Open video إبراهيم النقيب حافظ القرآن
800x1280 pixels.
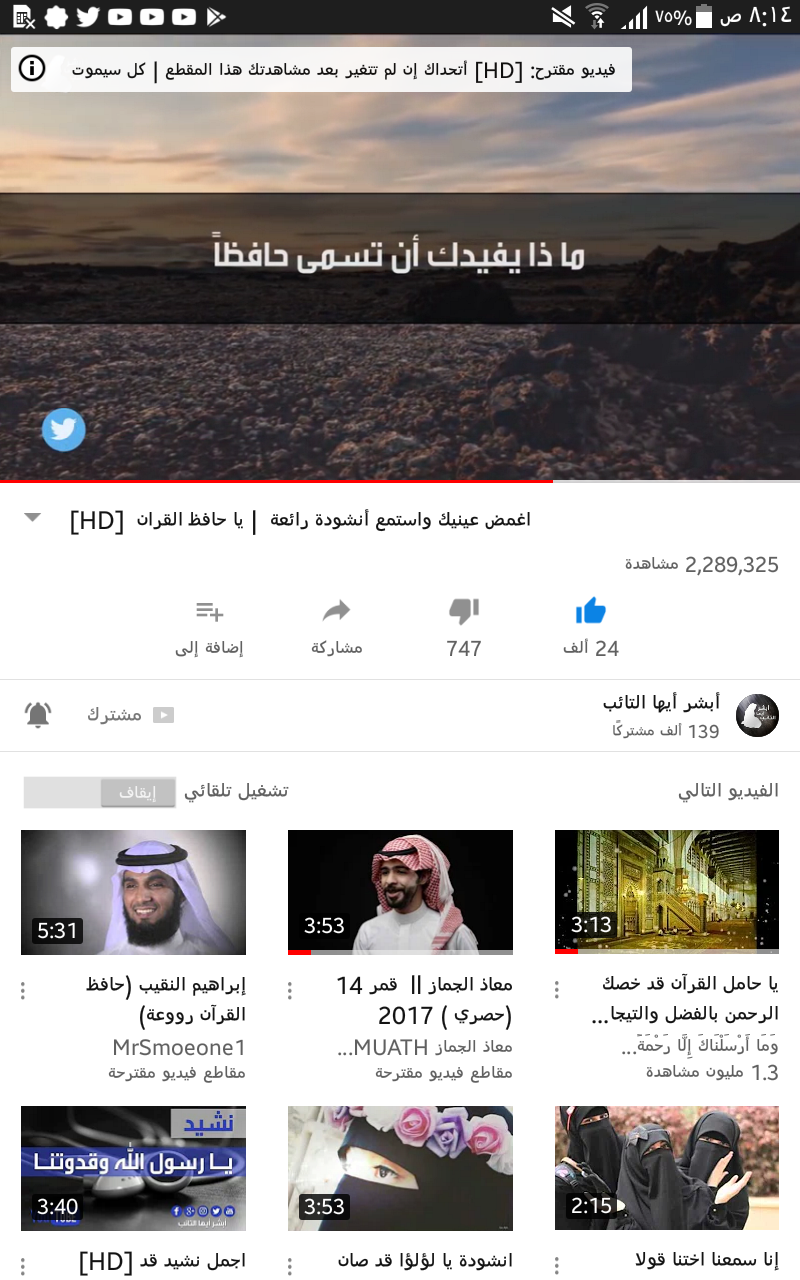133,892
